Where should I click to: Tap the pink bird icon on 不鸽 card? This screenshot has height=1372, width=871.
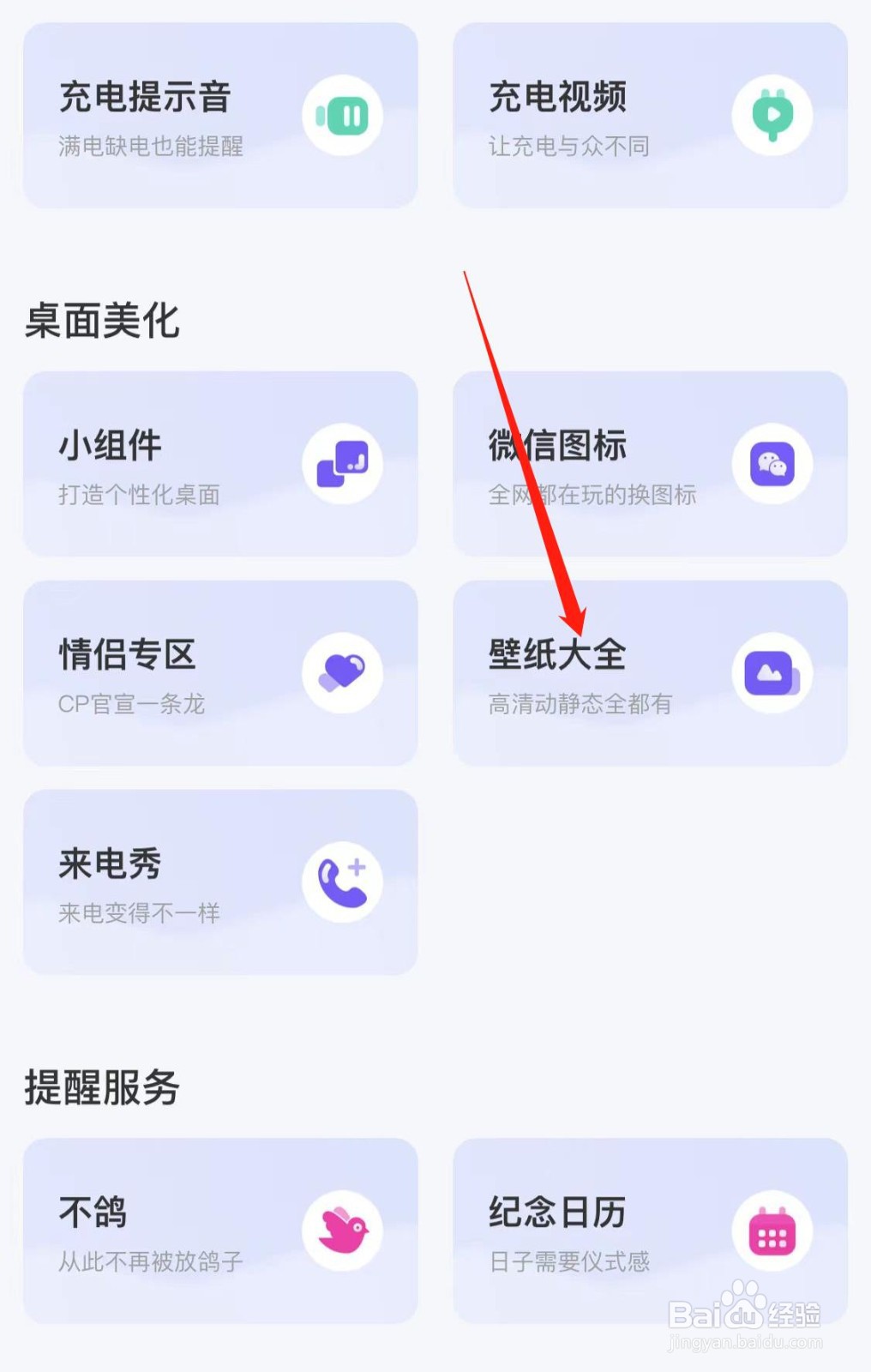[x=343, y=1231]
